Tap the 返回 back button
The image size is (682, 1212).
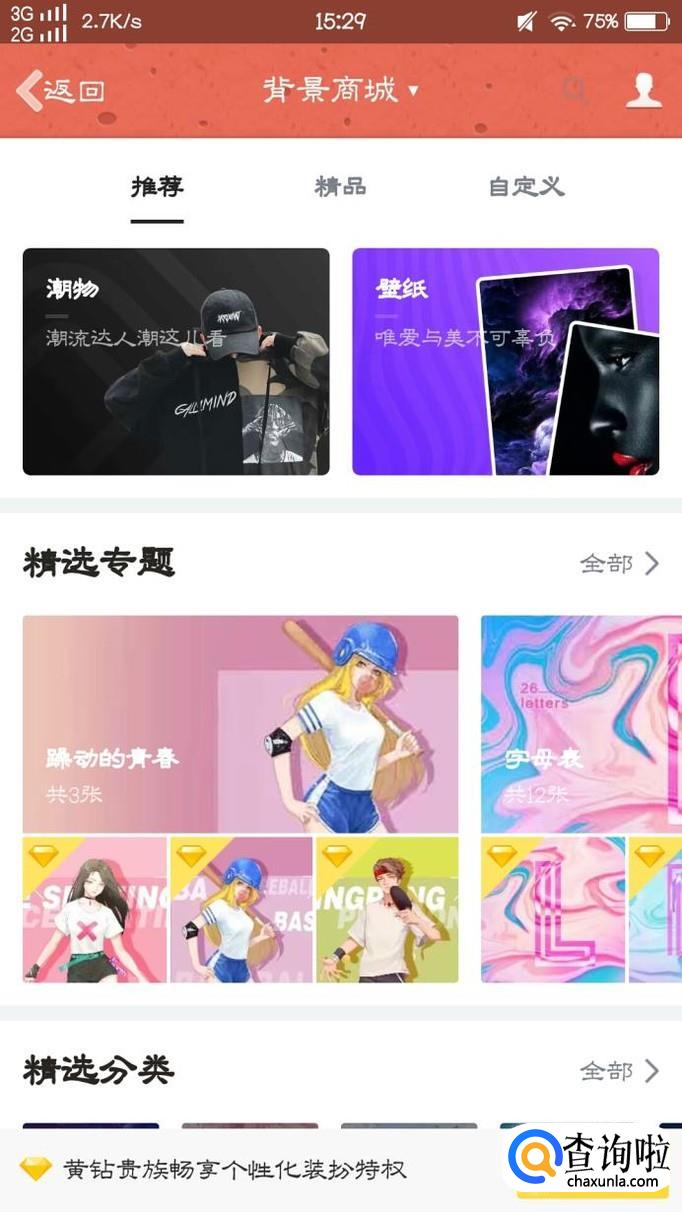pos(61,91)
